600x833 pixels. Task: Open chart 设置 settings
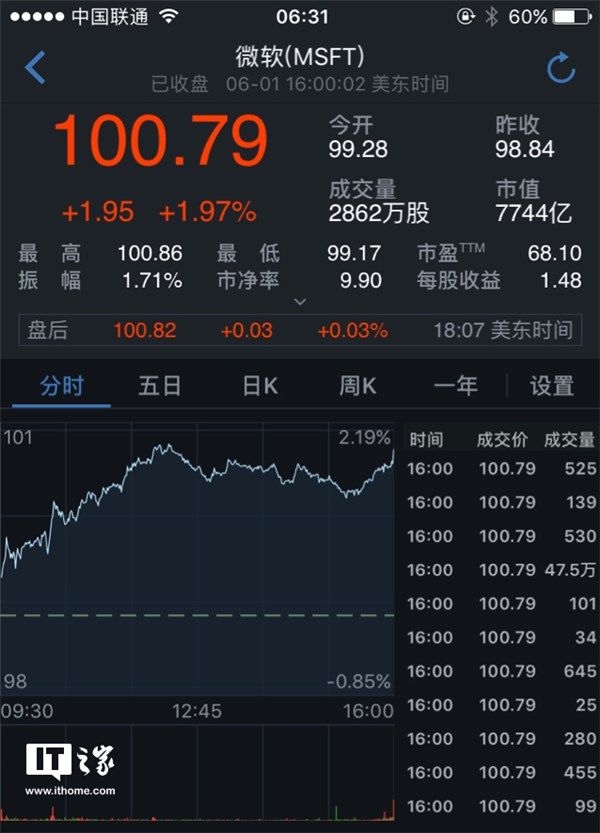tap(551, 385)
